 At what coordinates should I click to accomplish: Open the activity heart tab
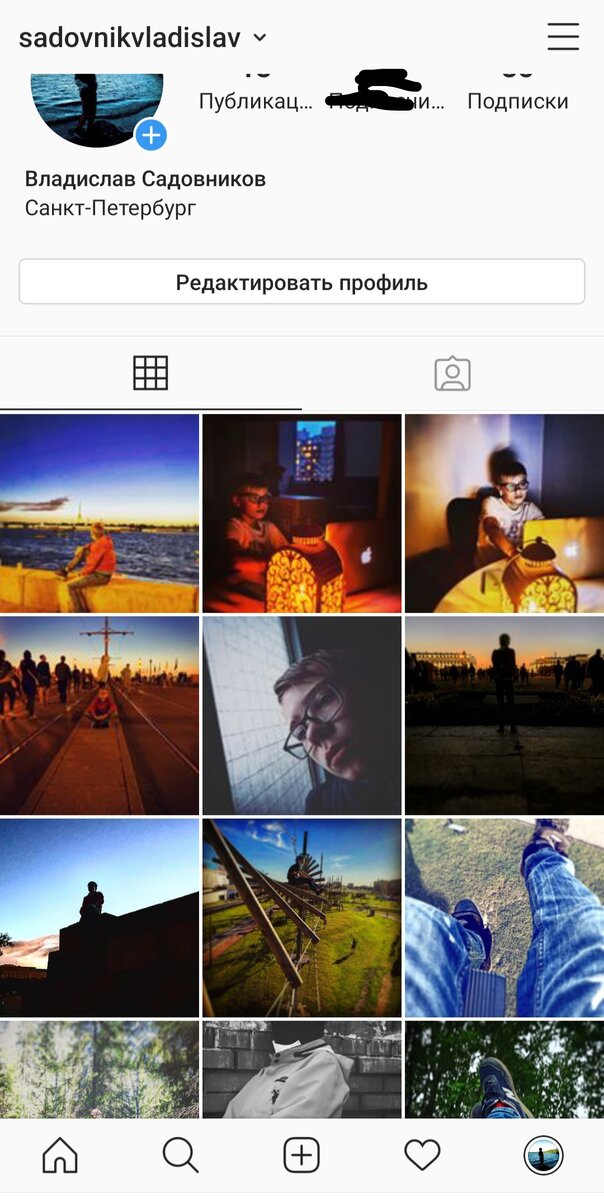(x=422, y=1156)
